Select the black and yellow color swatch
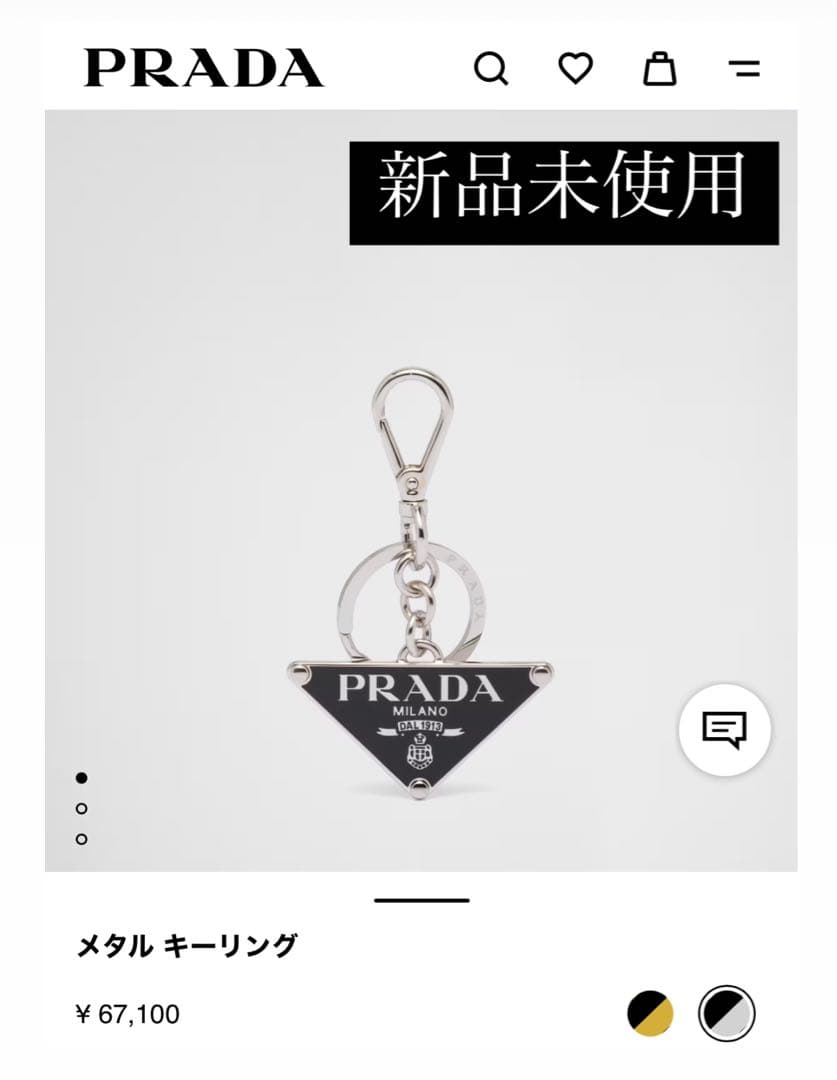This screenshot has height=1080, width=837. click(x=650, y=1014)
